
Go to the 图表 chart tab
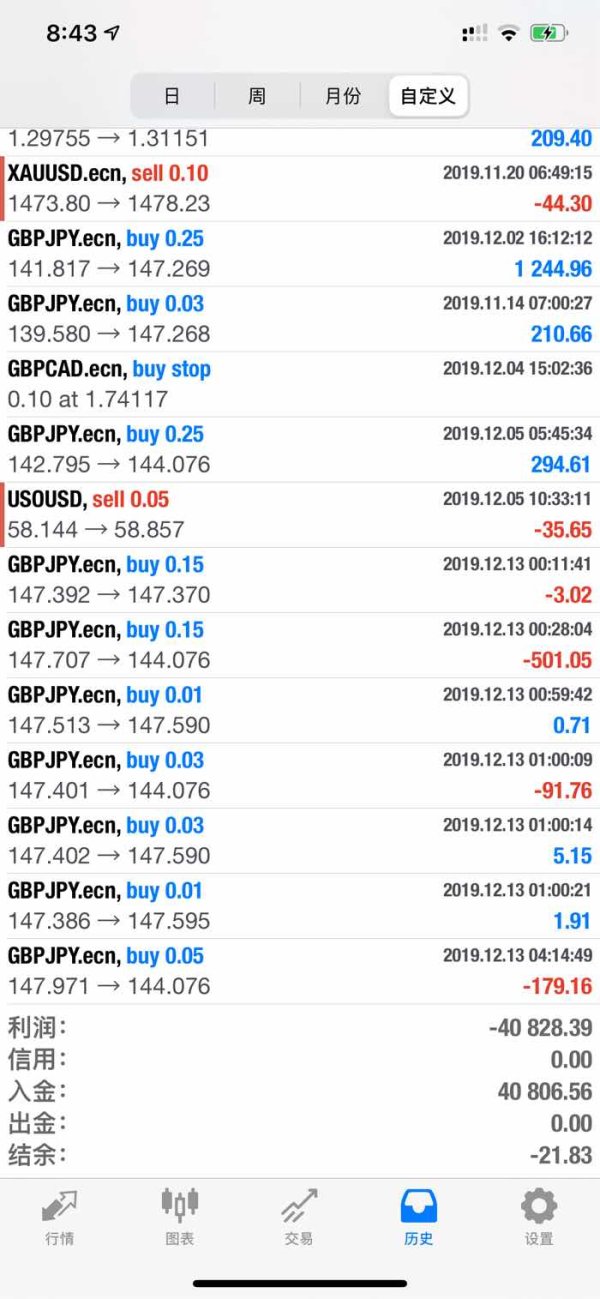179,1217
